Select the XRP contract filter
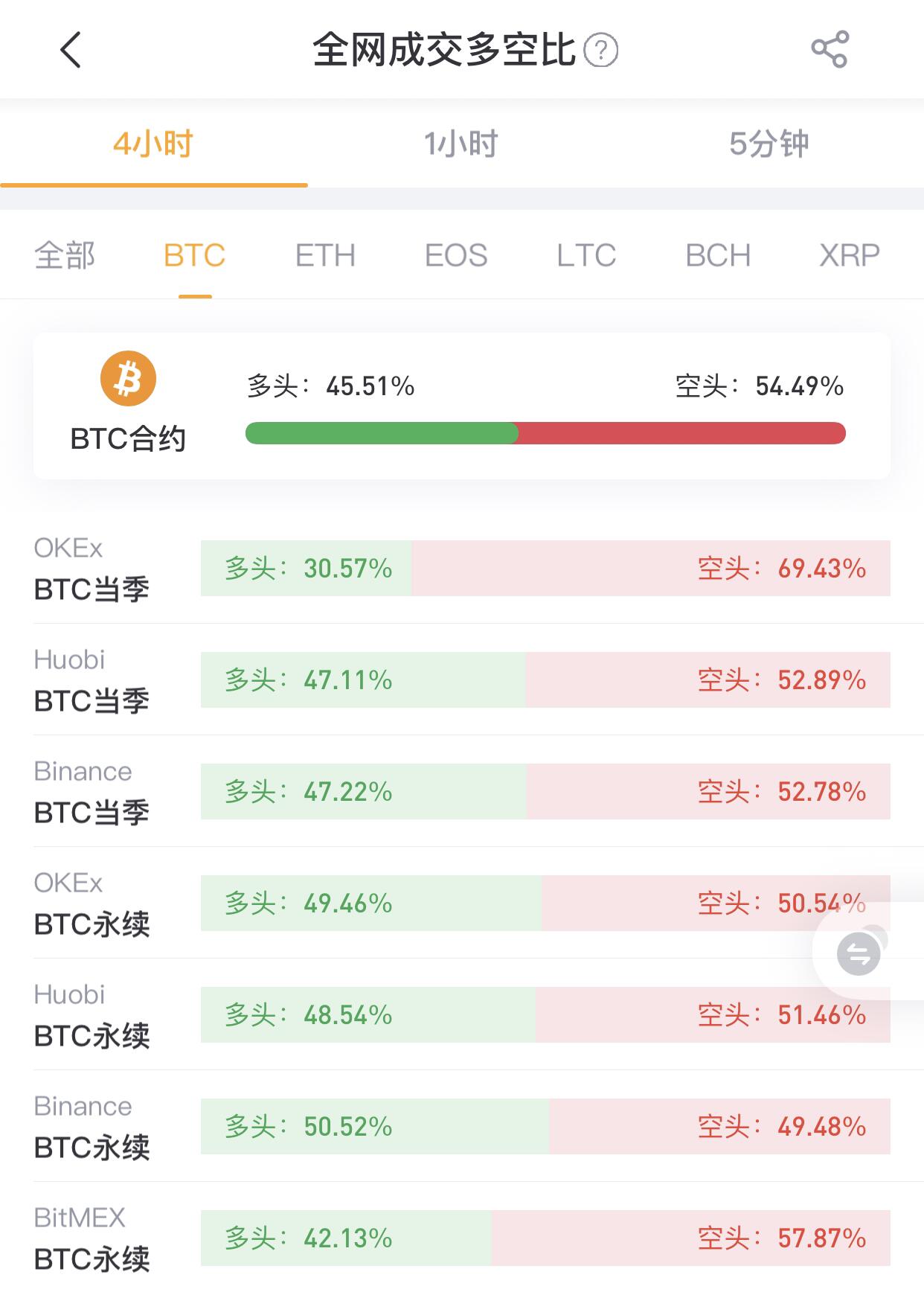The height and width of the screenshot is (1292, 924). click(x=847, y=255)
